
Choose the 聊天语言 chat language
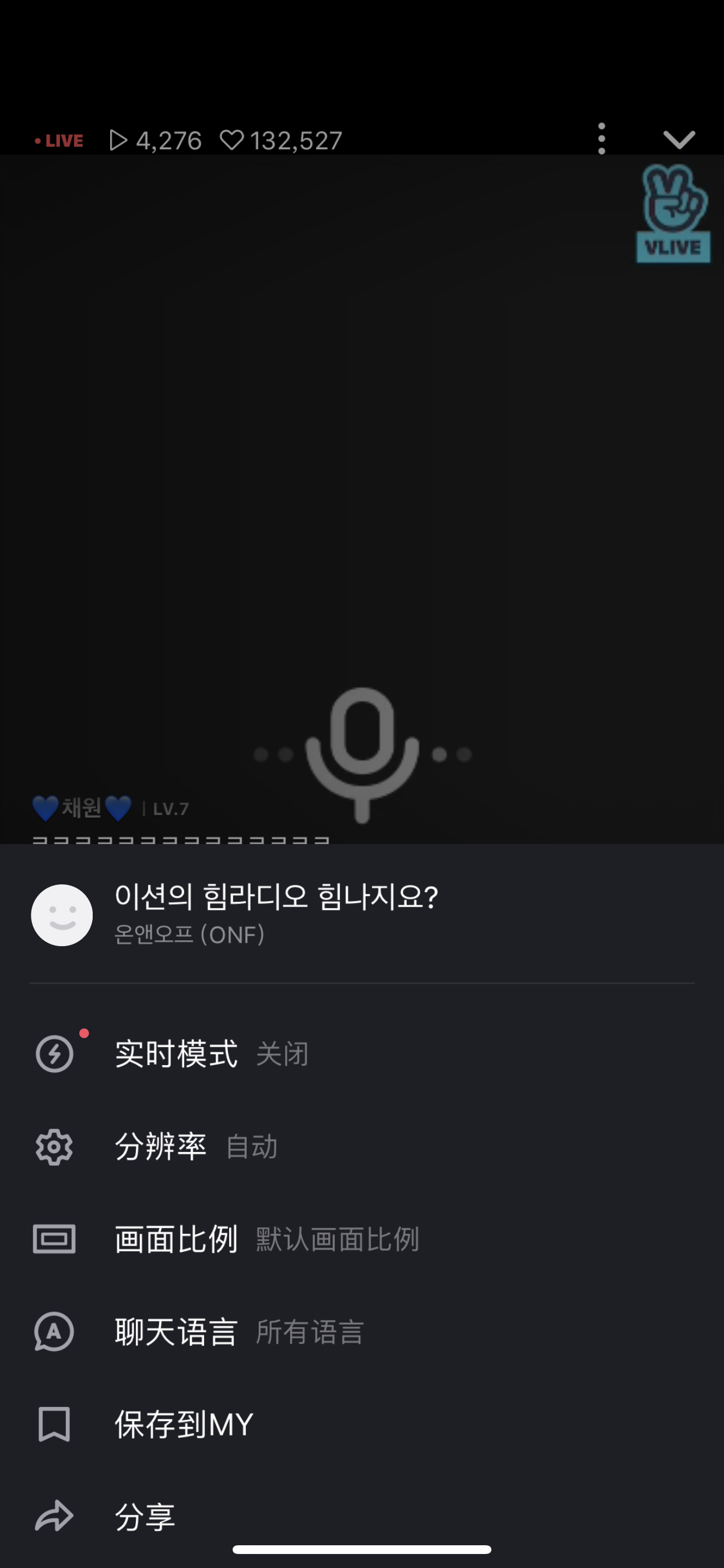pyautogui.click(x=362, y=1331)
